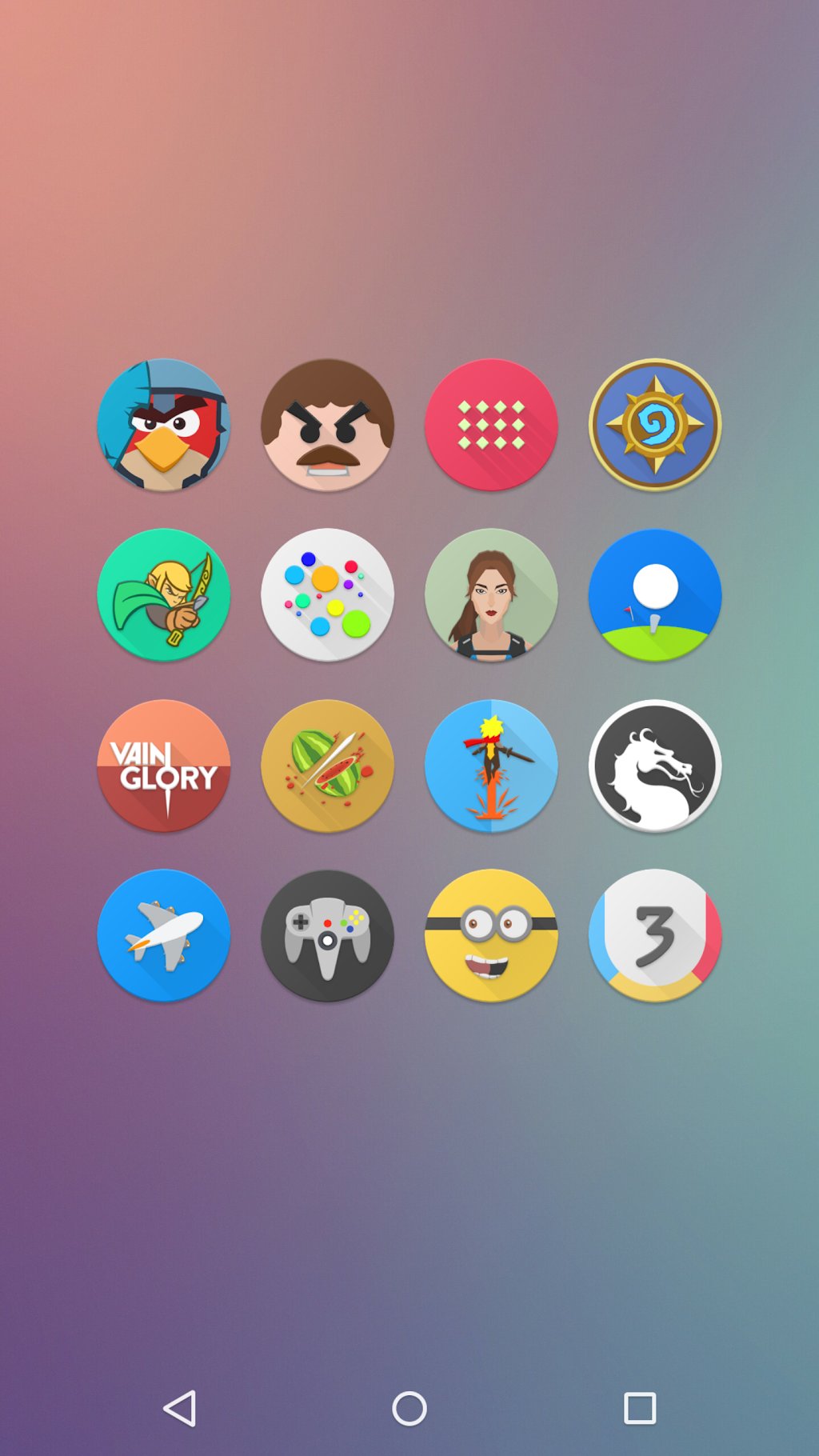The image size is (819, 1456).
Task: Tap the system home circle button
Action: pos(409,1408)
